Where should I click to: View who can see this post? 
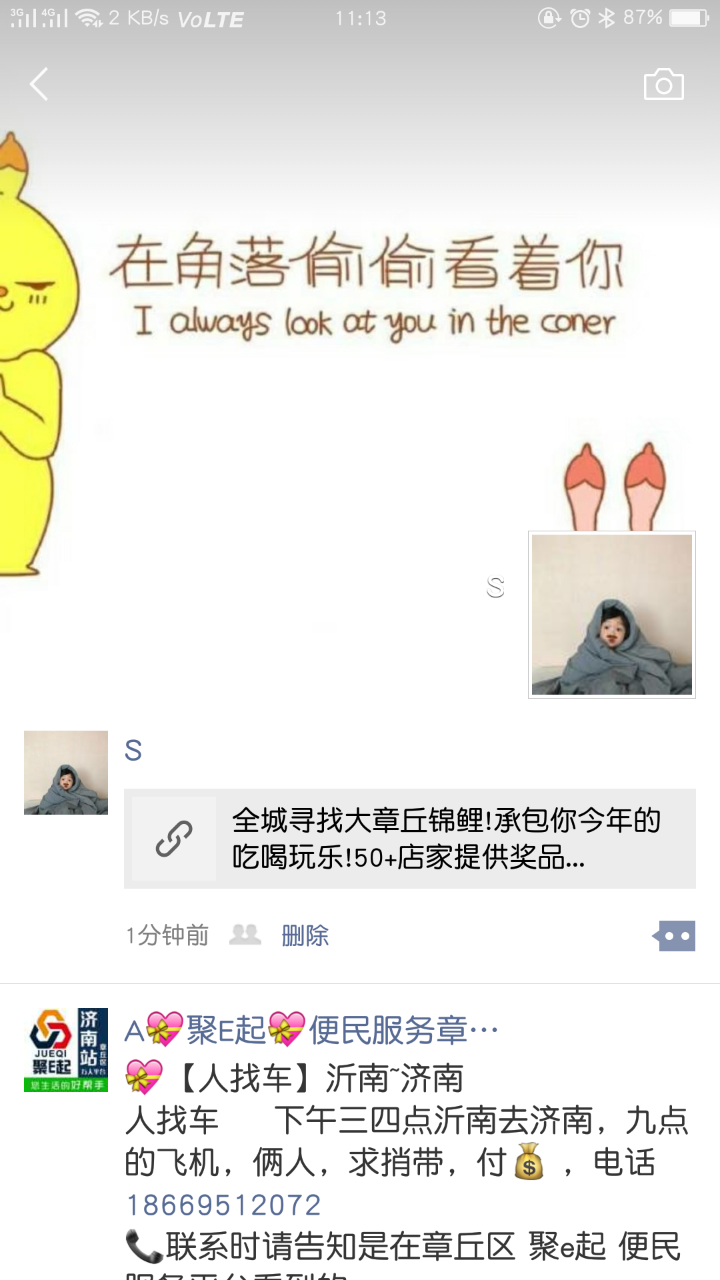[x=245, y=936]
